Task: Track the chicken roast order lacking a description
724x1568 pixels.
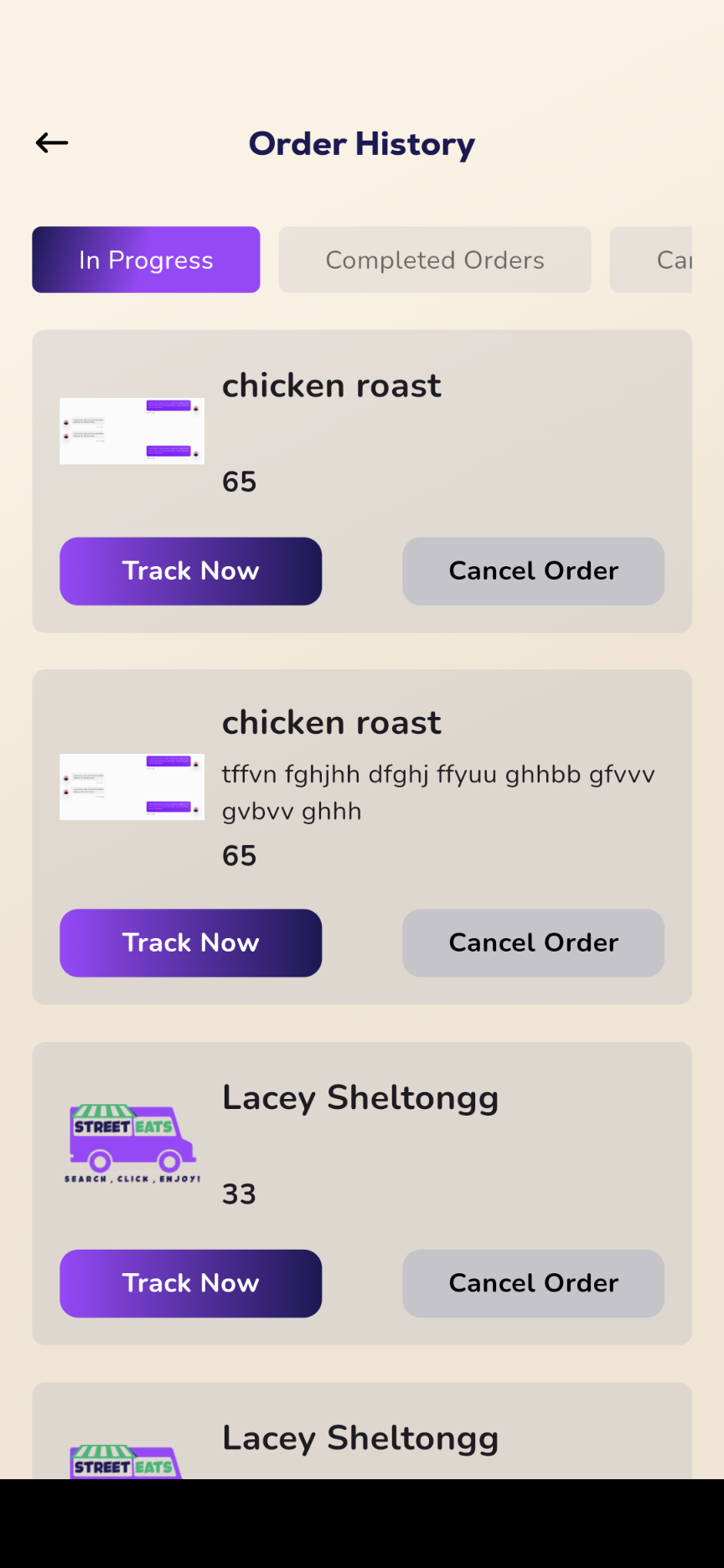Action: coord(190,571)
